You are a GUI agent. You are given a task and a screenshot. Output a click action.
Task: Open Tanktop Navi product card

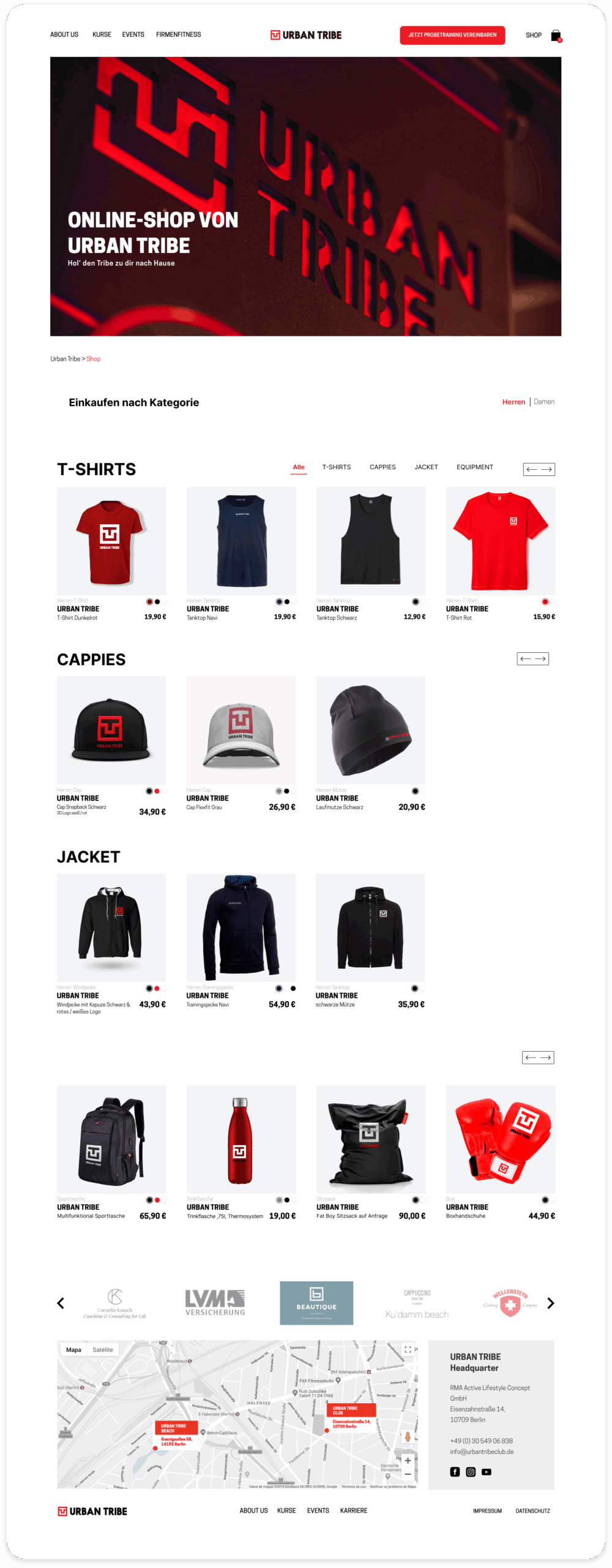241,541
